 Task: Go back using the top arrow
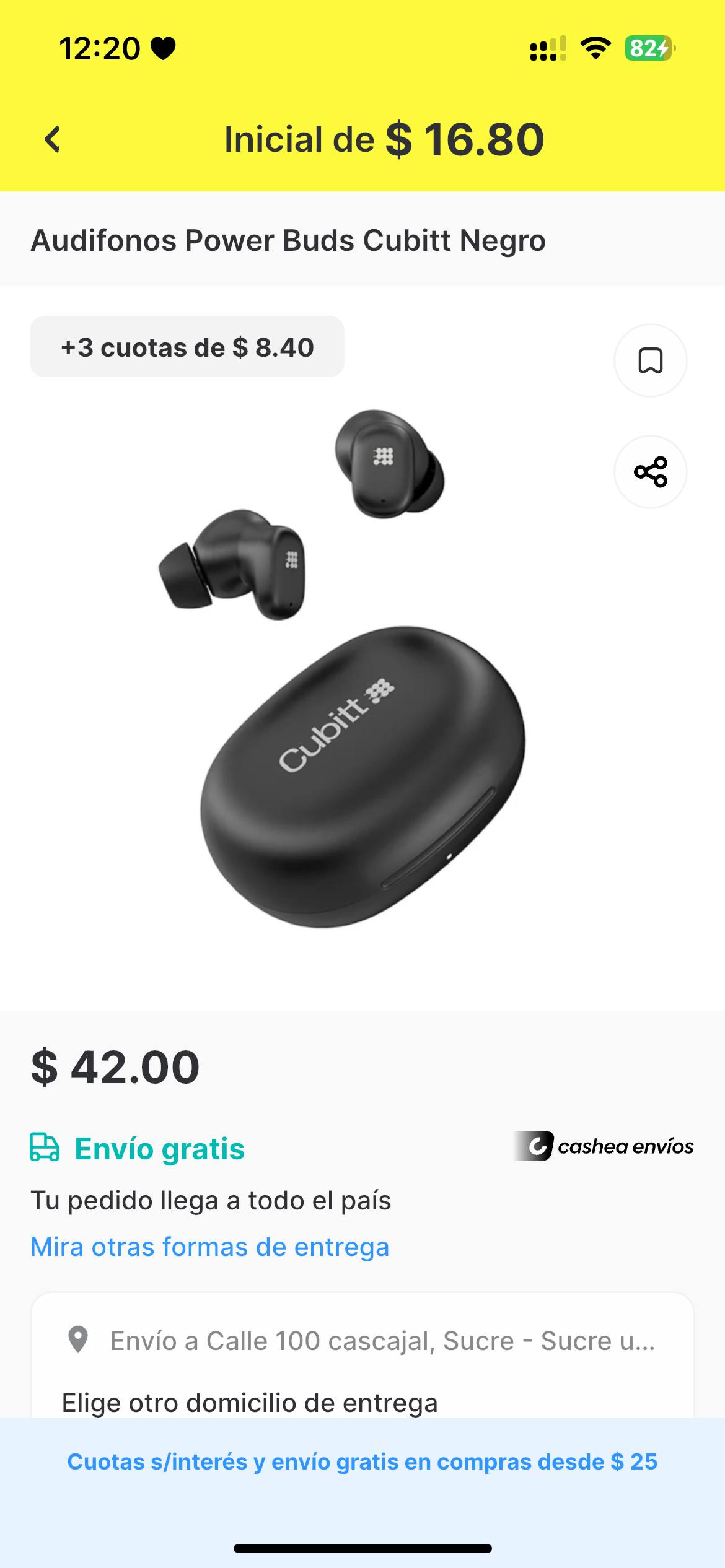[x=53, y=139]
